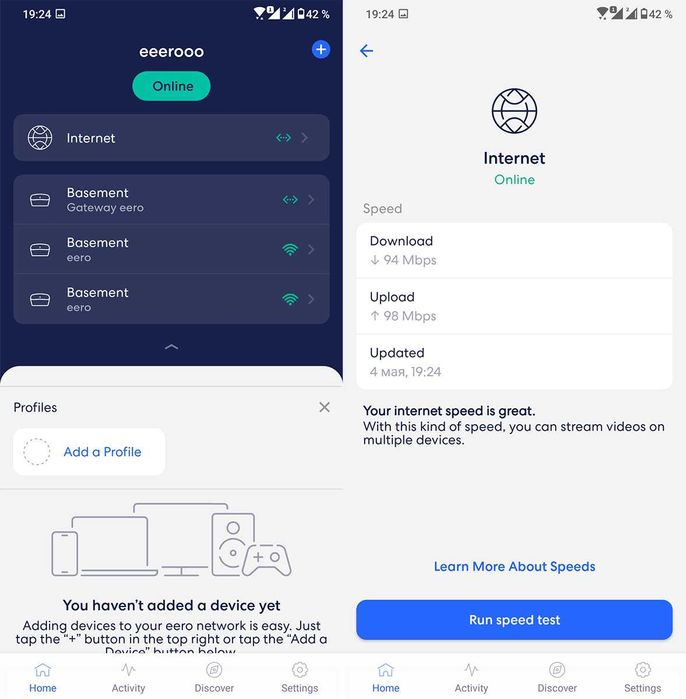Switch to Discover tab under the Profiles panel
The height and width of the screenshot is (699, 686).
[214, 677]
